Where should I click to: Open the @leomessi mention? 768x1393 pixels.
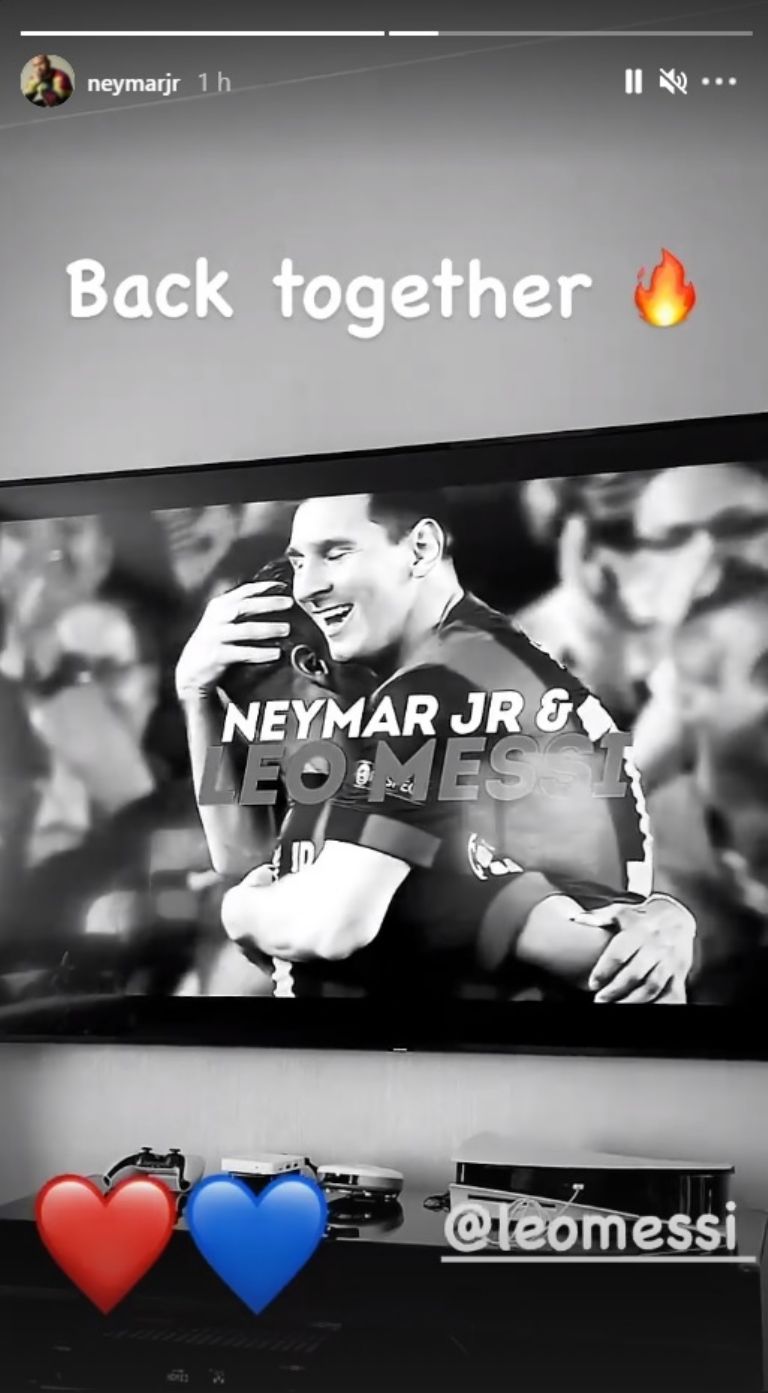[590, 1227]
